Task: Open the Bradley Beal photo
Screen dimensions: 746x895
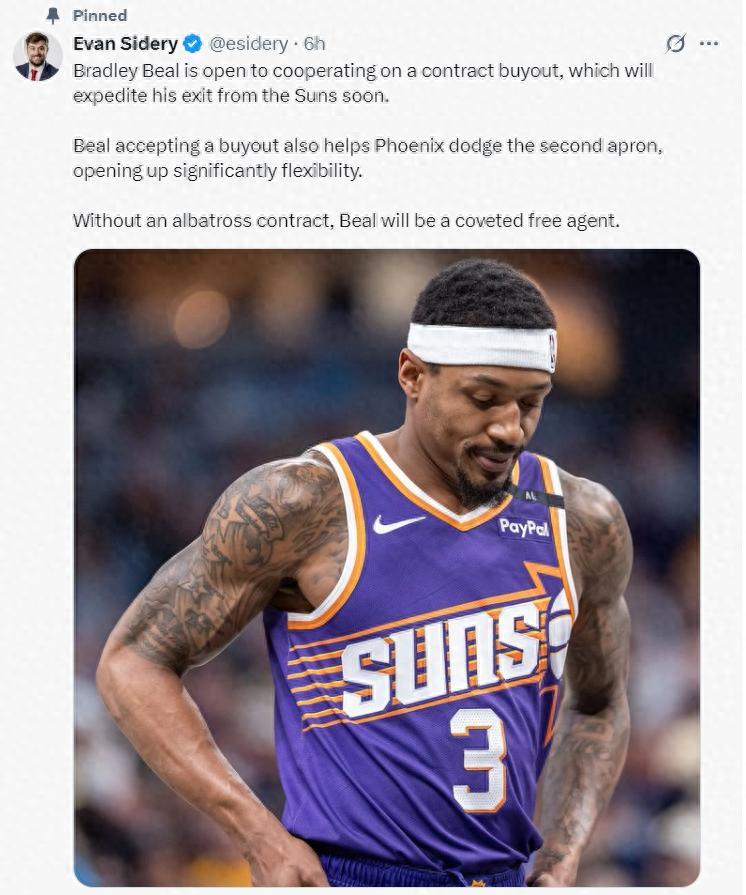Action: coord(386,567)
